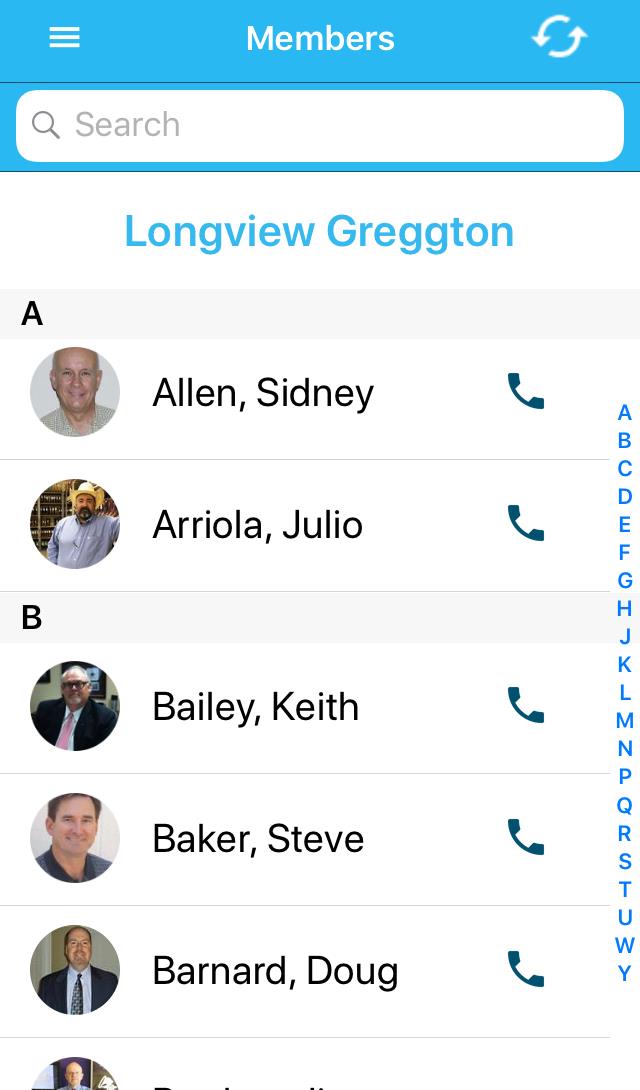Viewport: 640px width, 1090px height.
Task: Open Arriola, Julio's member profile
Action: [x=305, y=525]
